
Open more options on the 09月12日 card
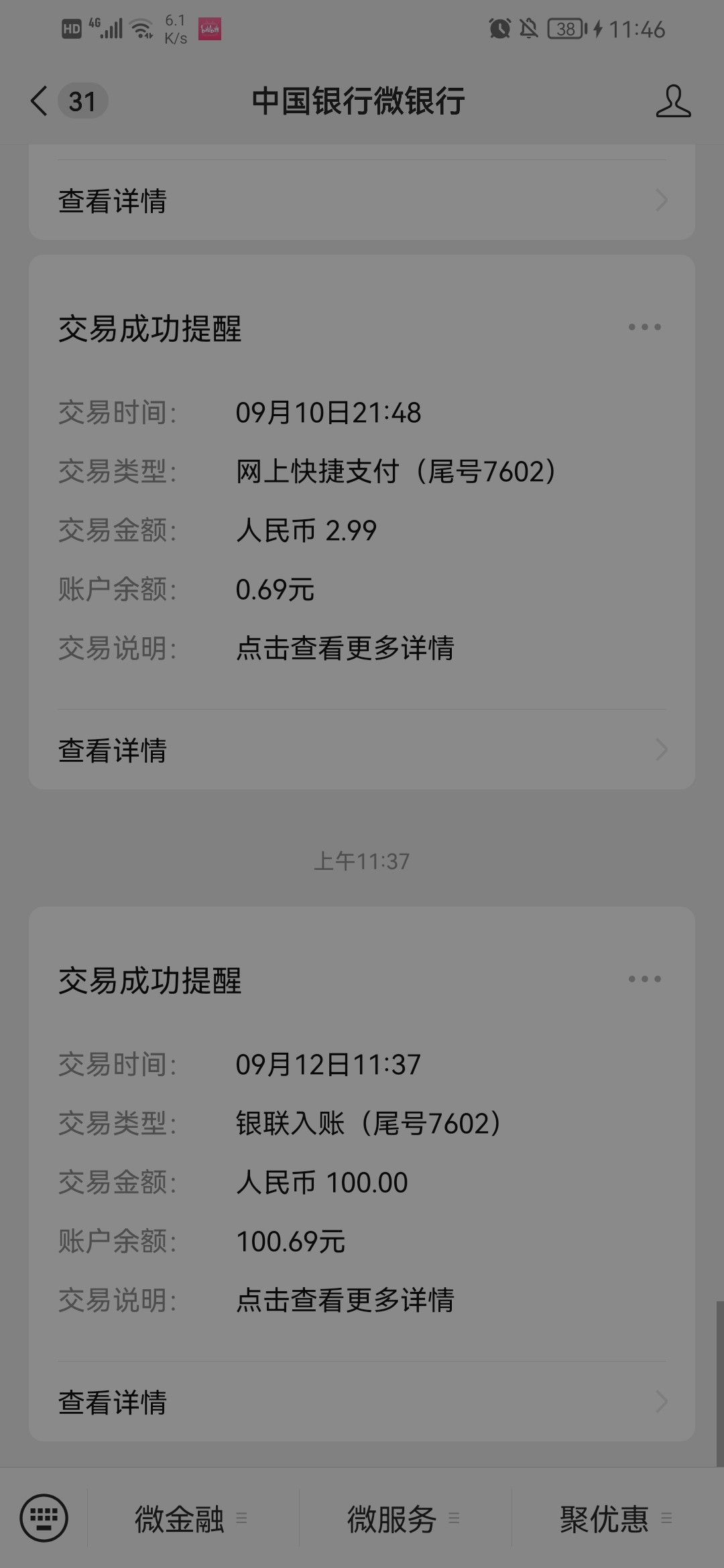pyautogui.click(x=644, y=980)
